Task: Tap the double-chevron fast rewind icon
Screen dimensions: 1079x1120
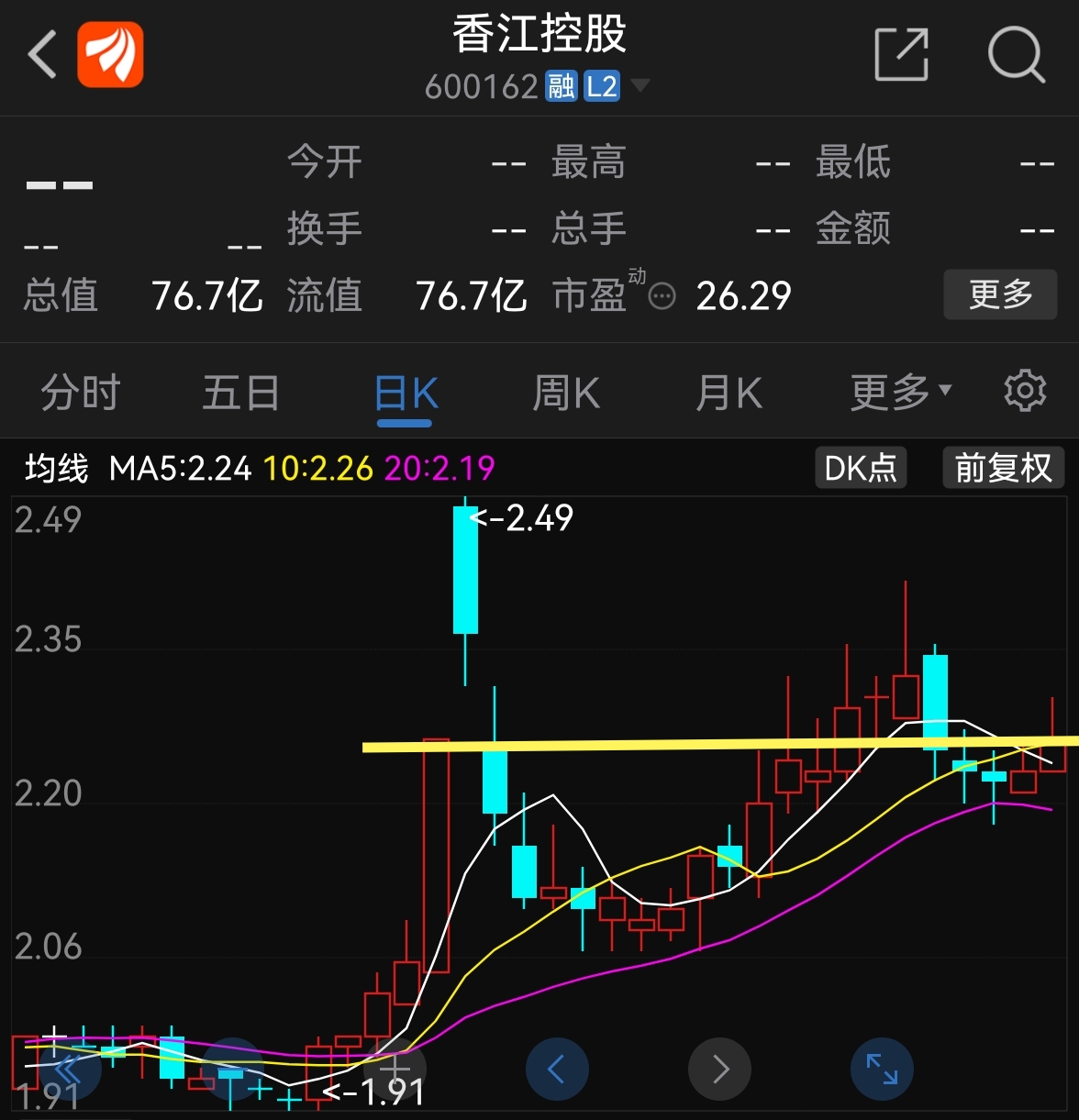Action: pos(67,1068)
